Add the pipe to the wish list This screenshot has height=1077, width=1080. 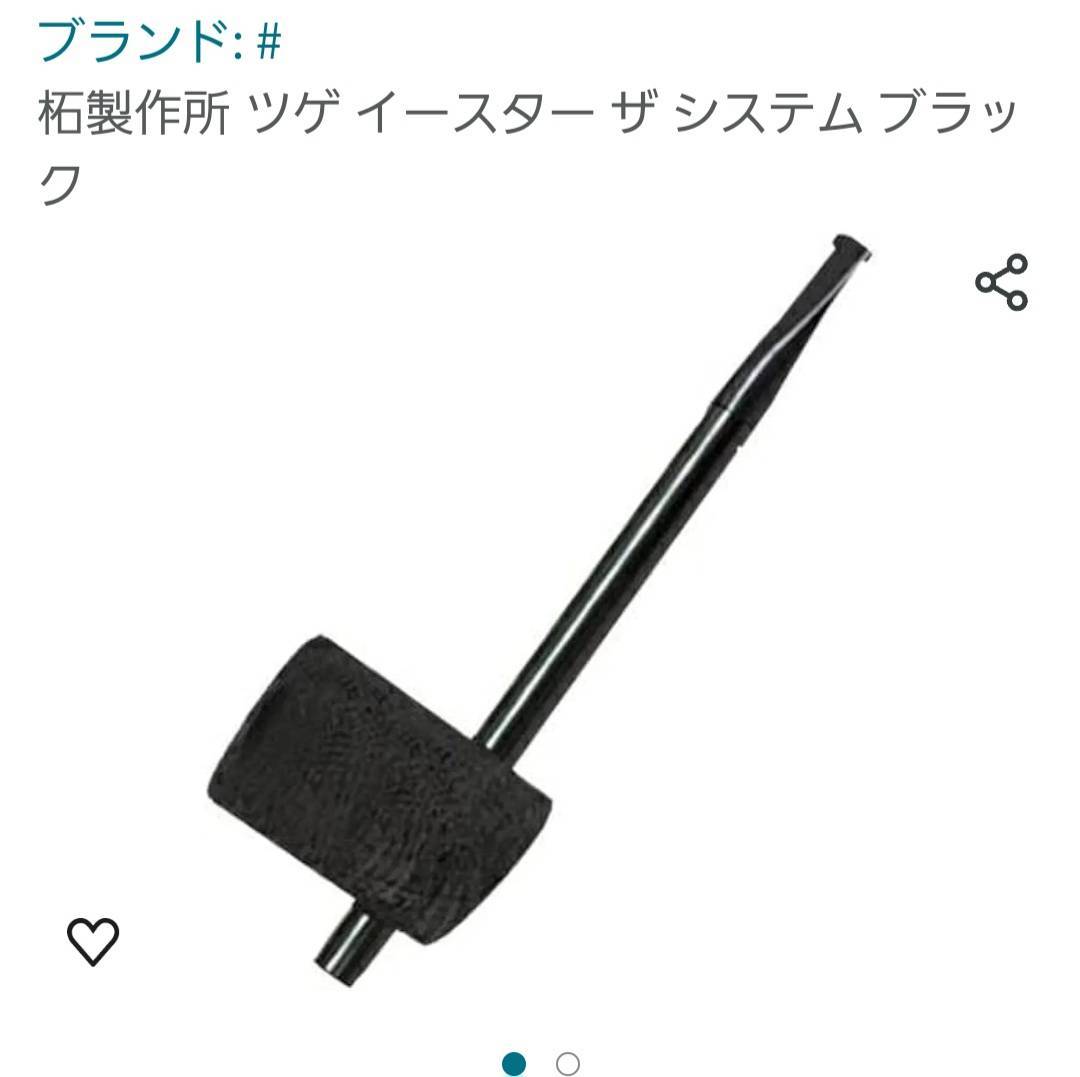point(93,941)
